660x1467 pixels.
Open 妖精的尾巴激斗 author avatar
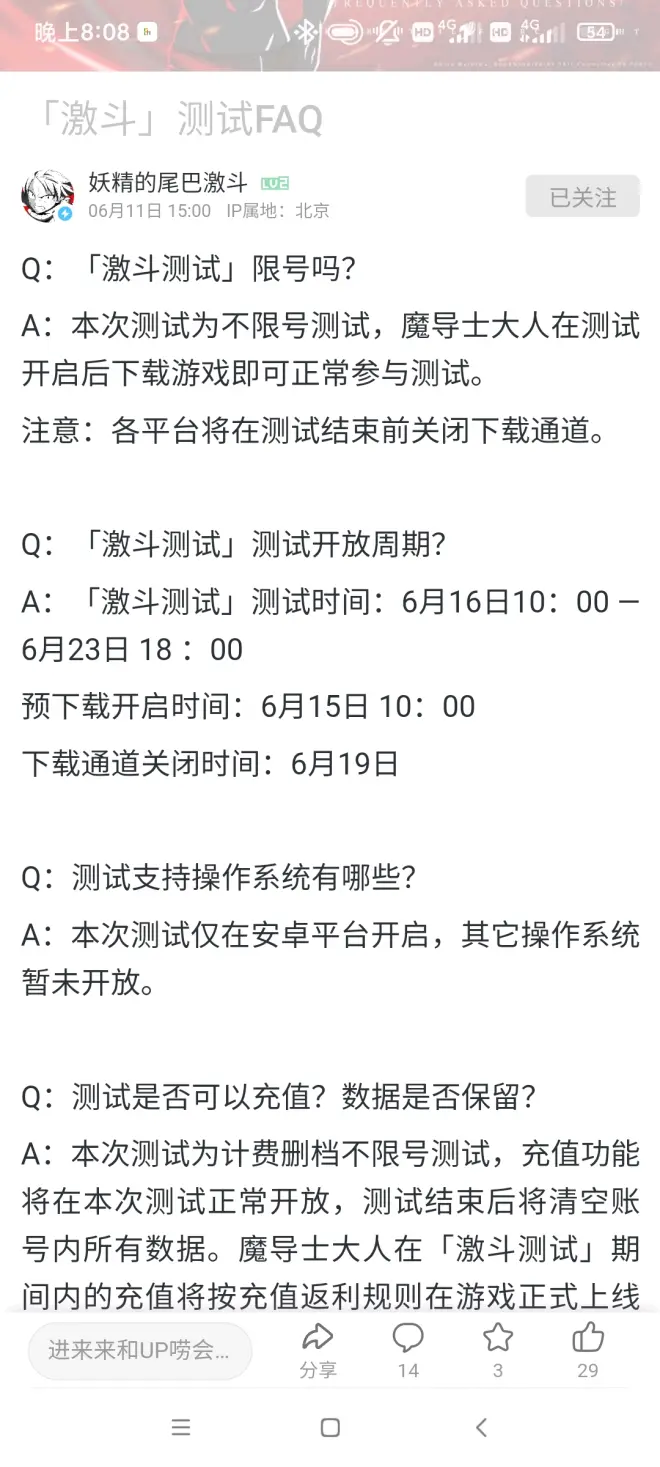point(47,196)
